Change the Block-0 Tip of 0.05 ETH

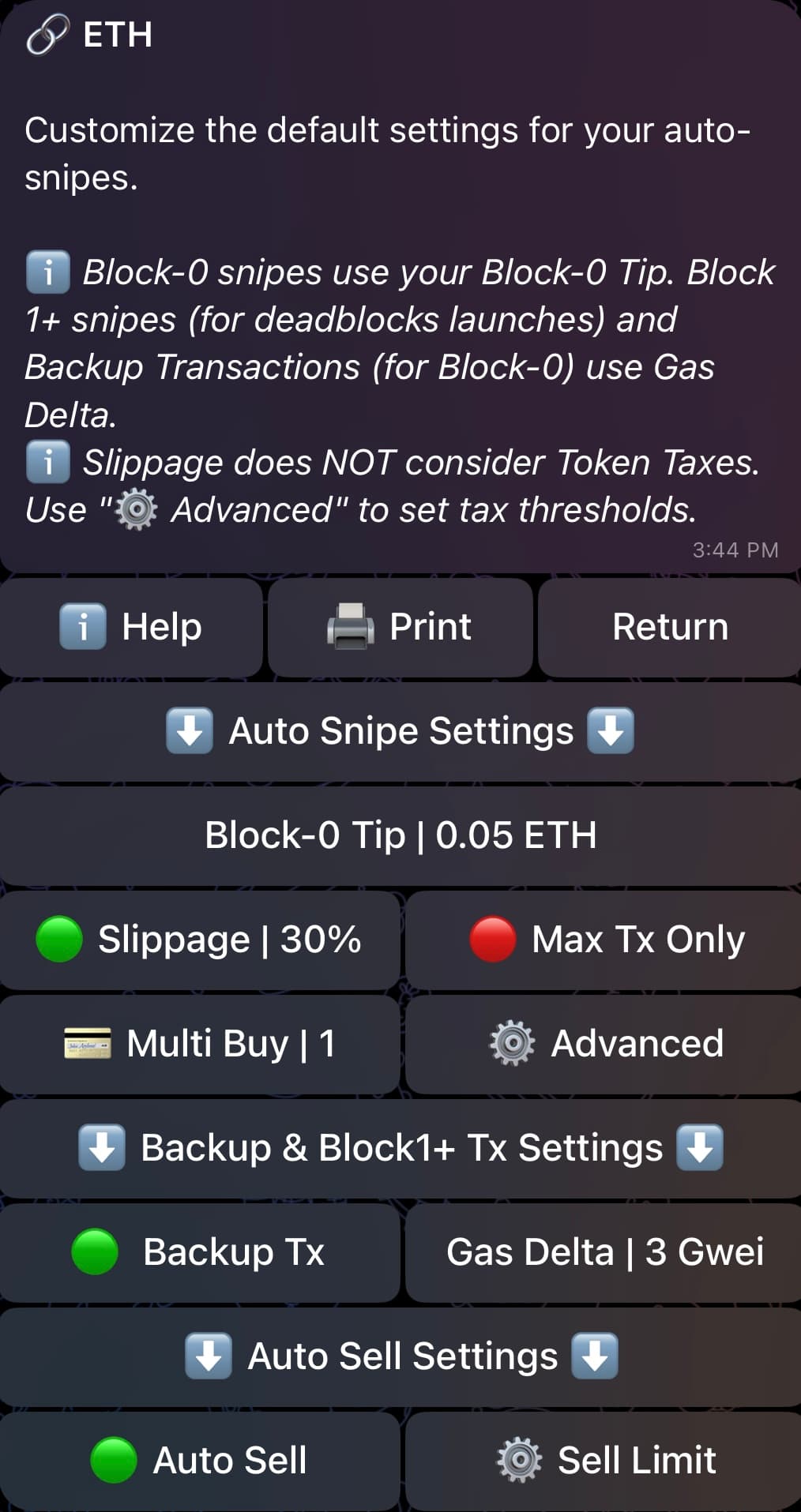coord(400,835)
